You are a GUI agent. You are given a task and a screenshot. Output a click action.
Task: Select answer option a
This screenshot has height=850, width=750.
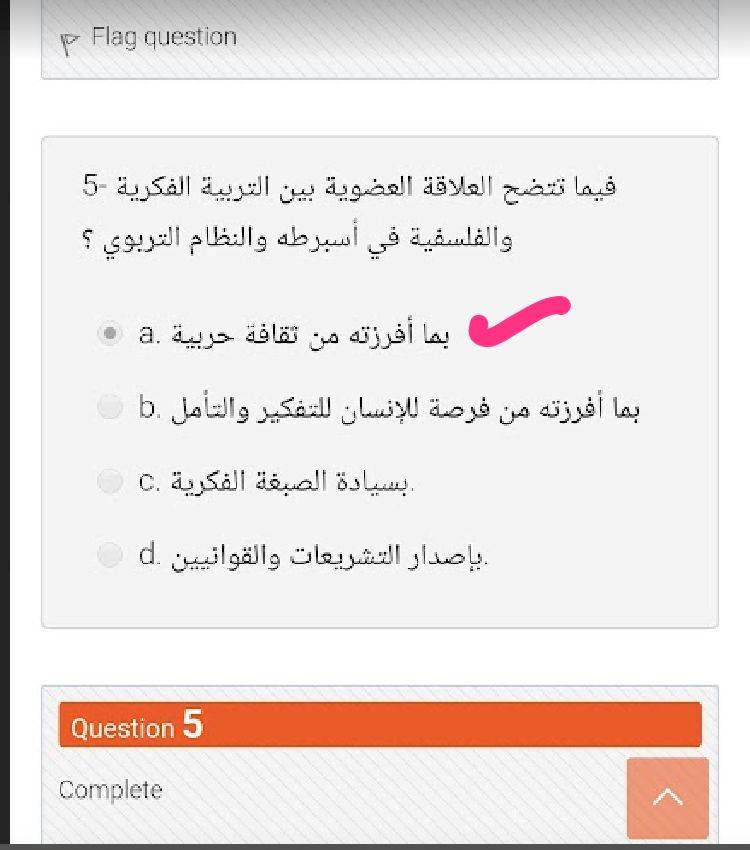pyautogui.click(x=111, y=333)
